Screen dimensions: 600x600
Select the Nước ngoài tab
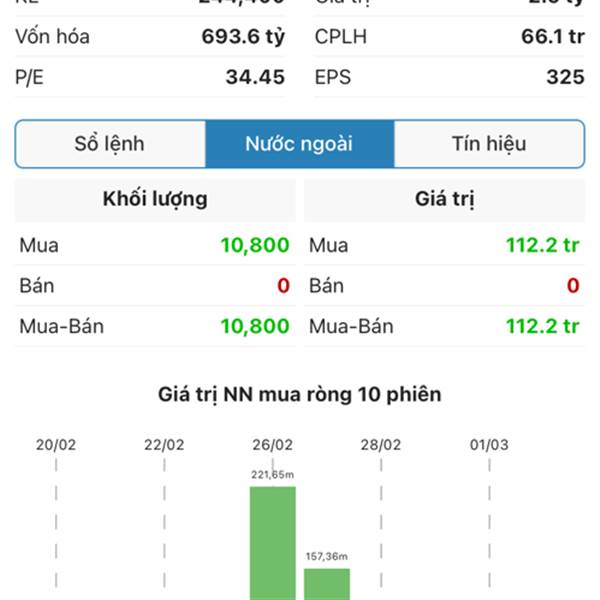(299, 144)
